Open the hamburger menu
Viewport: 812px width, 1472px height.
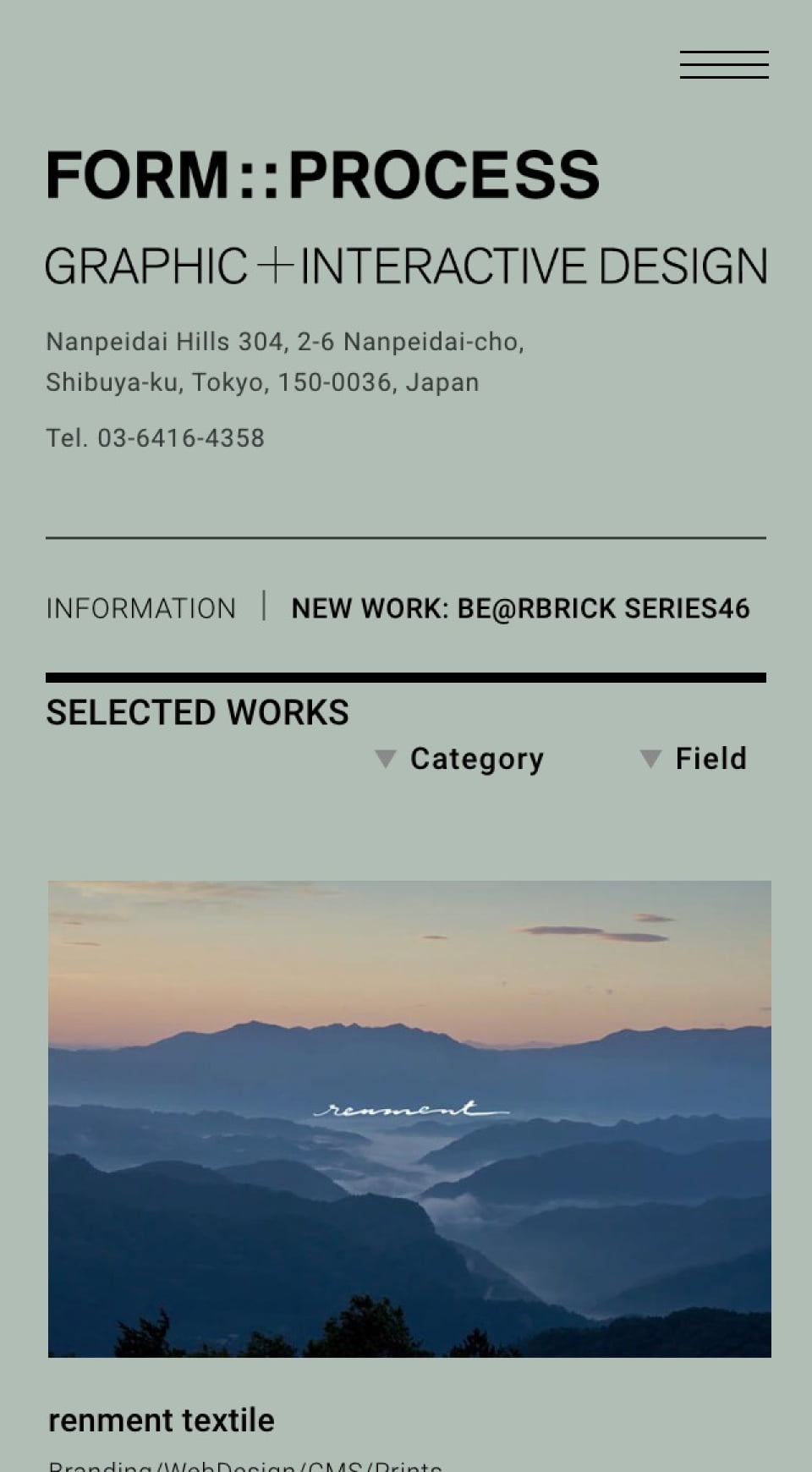pos(724,65)
